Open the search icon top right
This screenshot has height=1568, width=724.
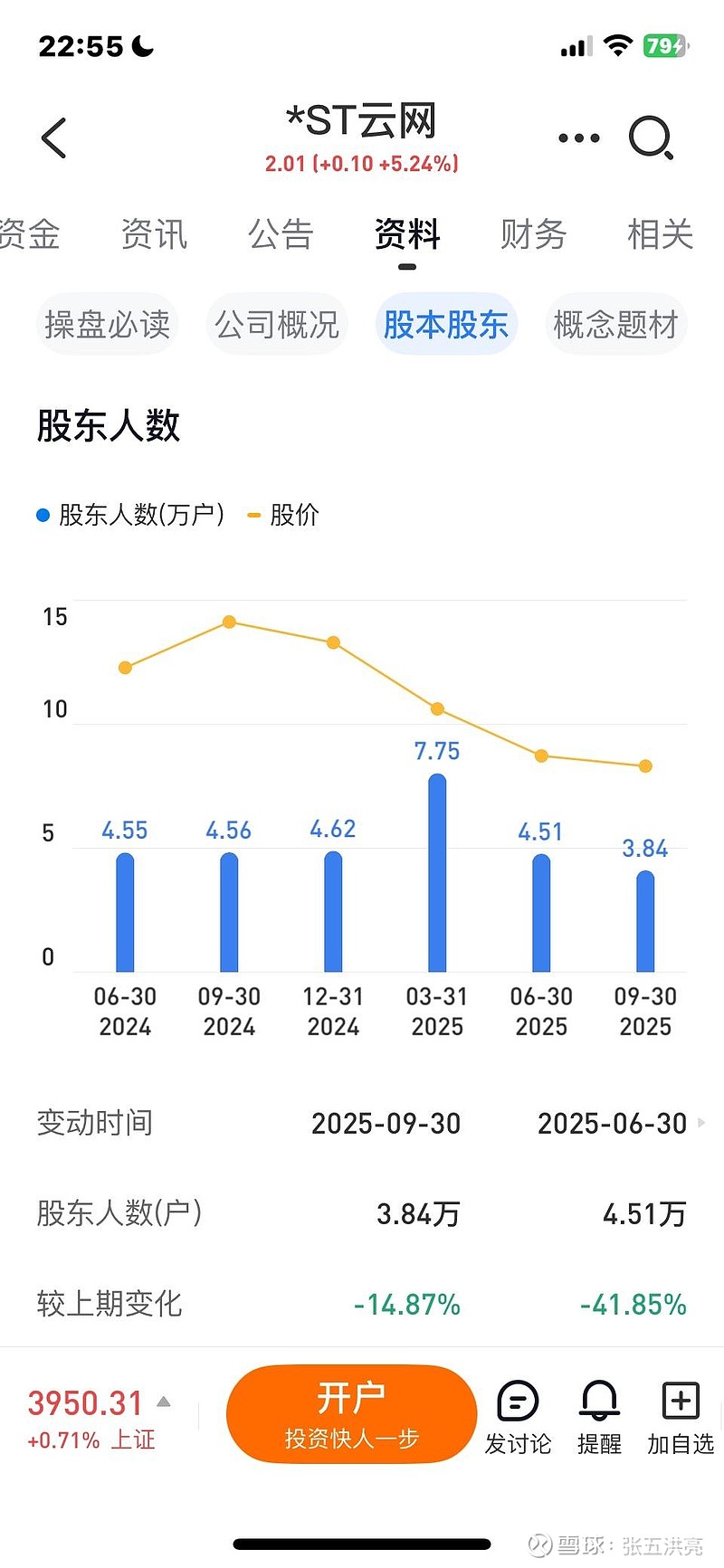click(x=652, y=138)
